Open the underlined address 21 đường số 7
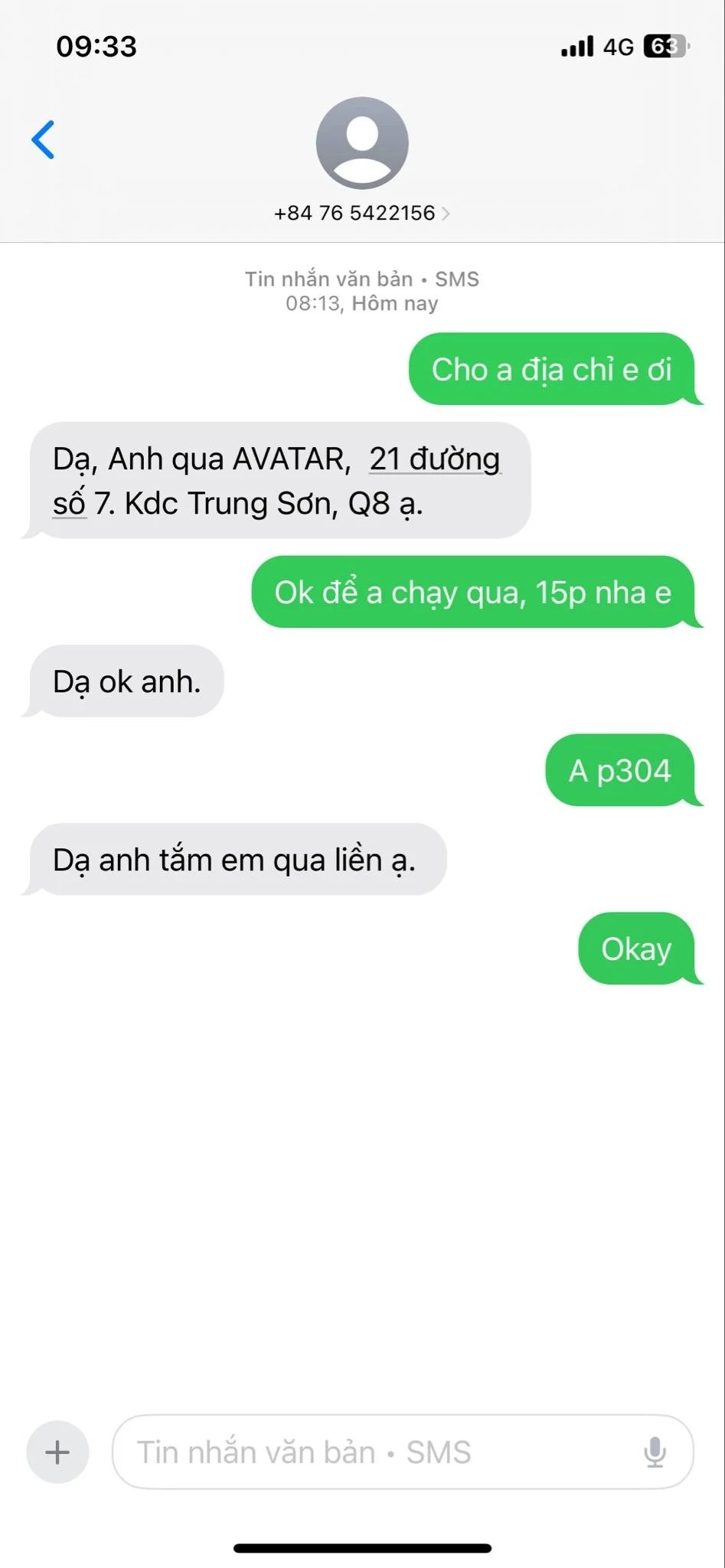This screenshot has height=1568, width=725. [434, 460]
